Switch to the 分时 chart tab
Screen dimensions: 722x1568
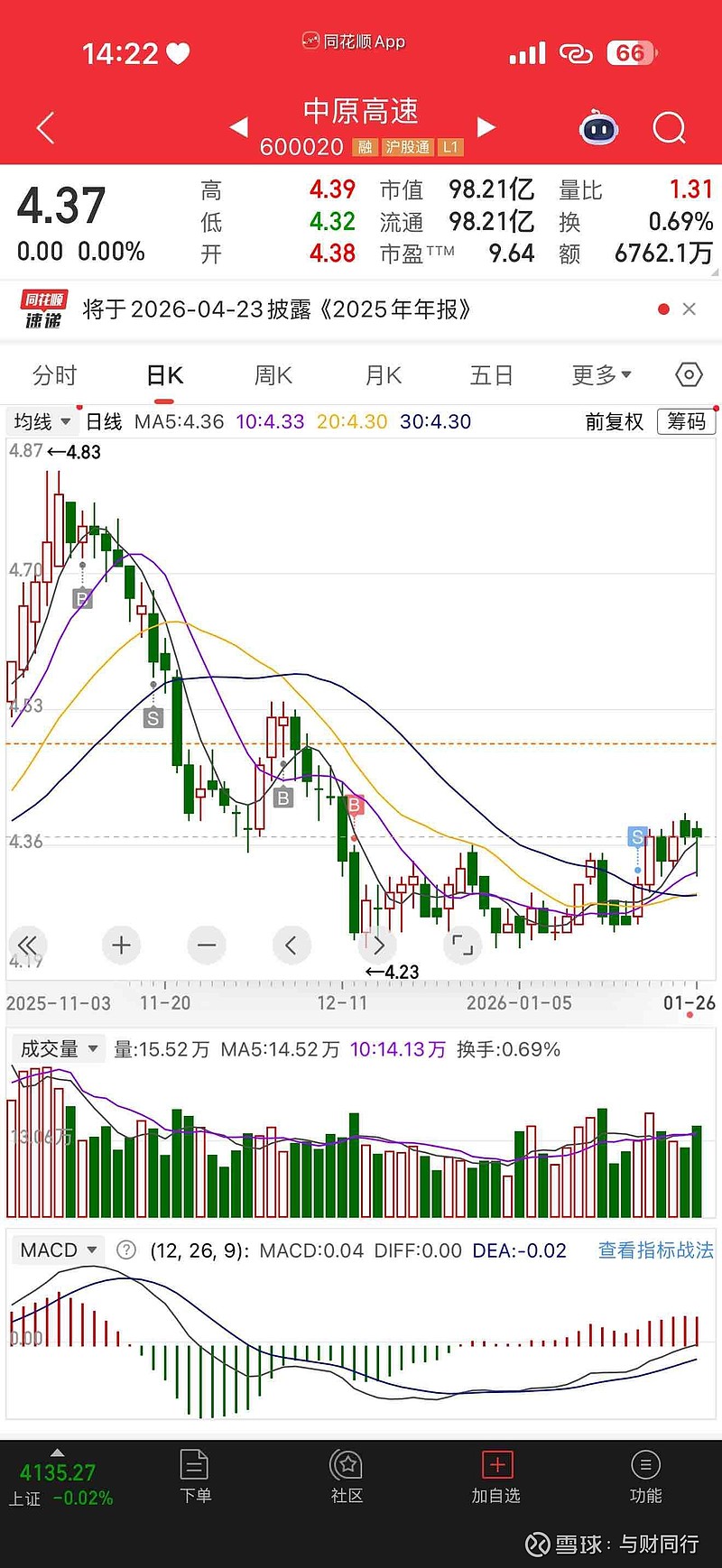[x=55, y=375]
